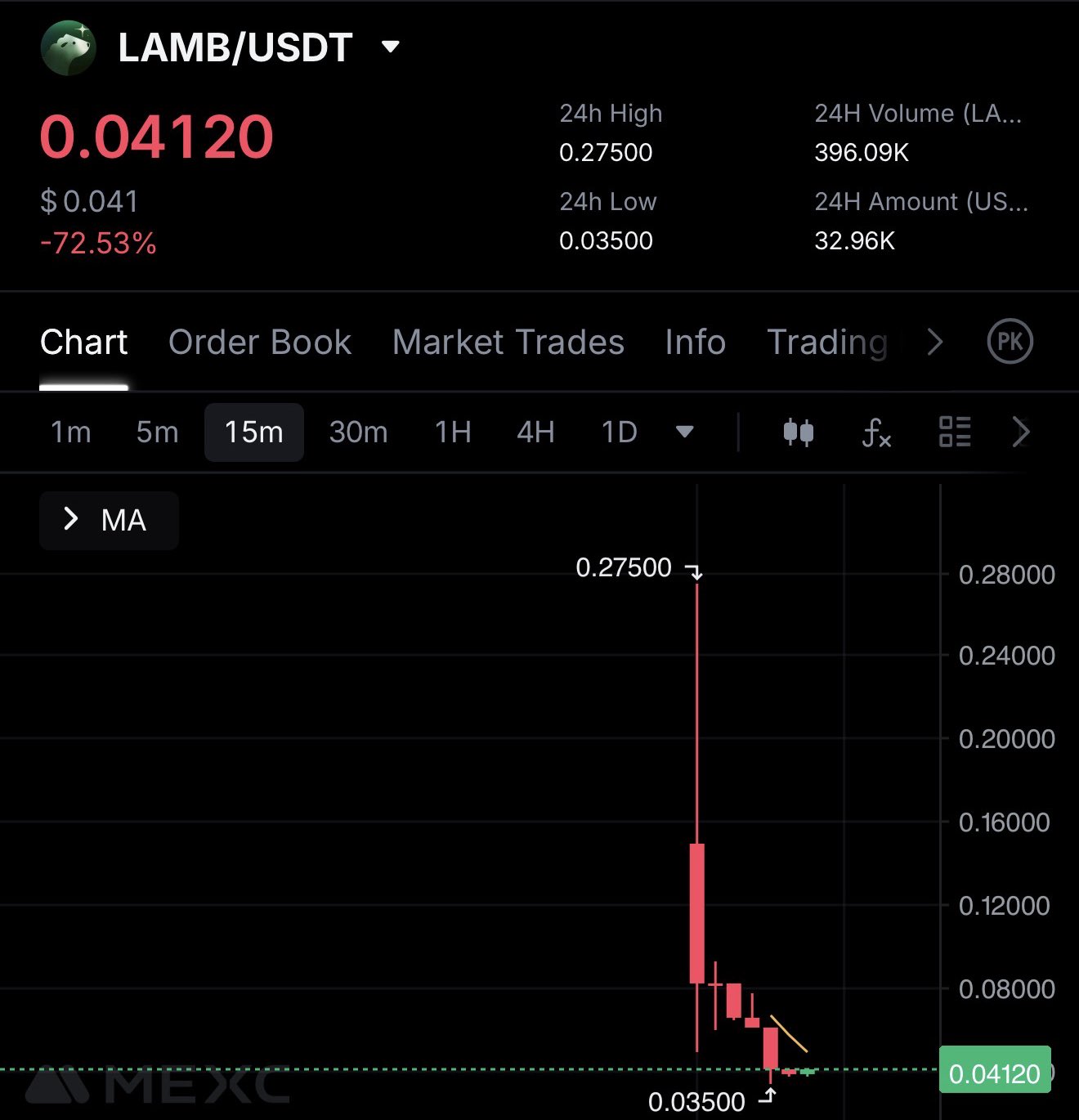Viewport: 1079px width, 1120px height.
Task: Open the Info tab
Action: tap(695, 343)
